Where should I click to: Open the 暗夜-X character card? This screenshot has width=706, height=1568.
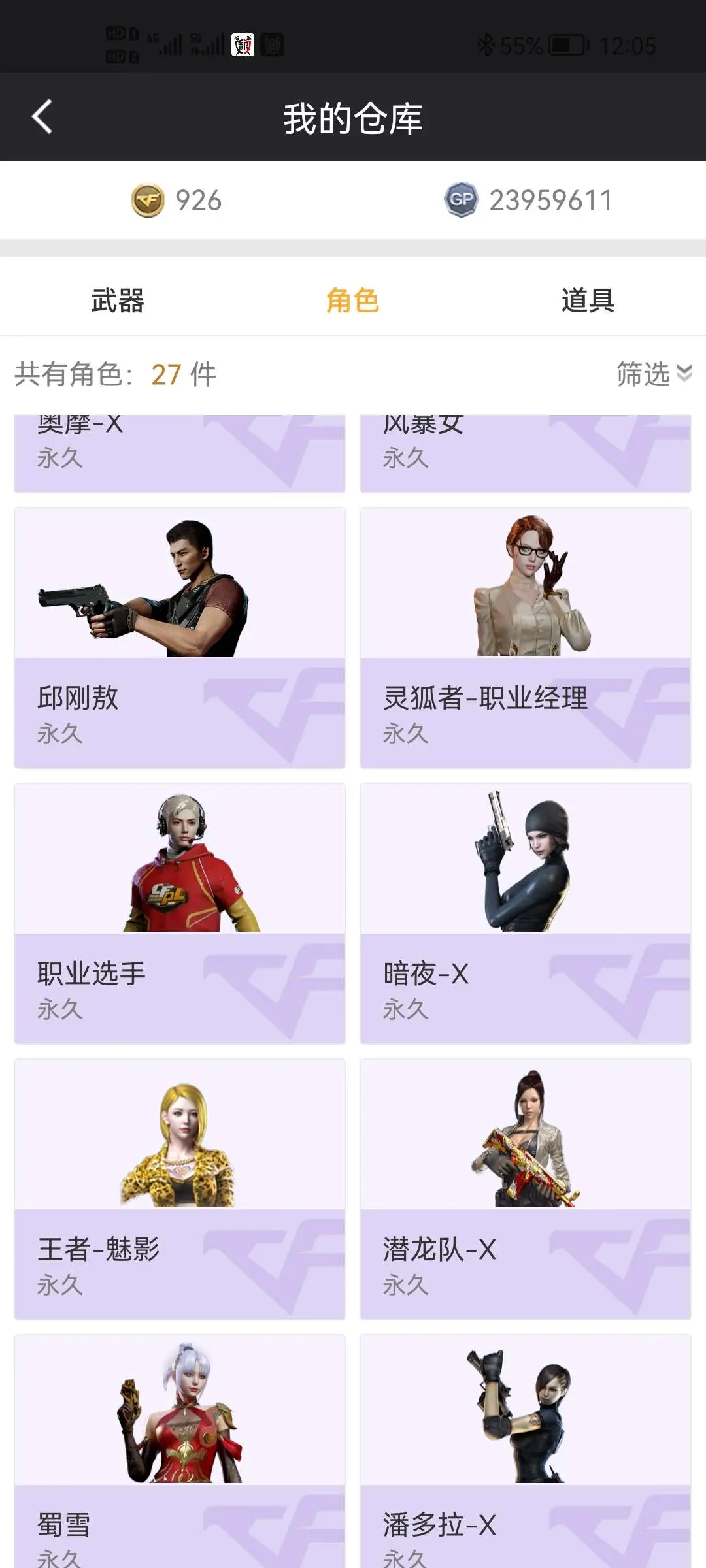coord(525,913)
